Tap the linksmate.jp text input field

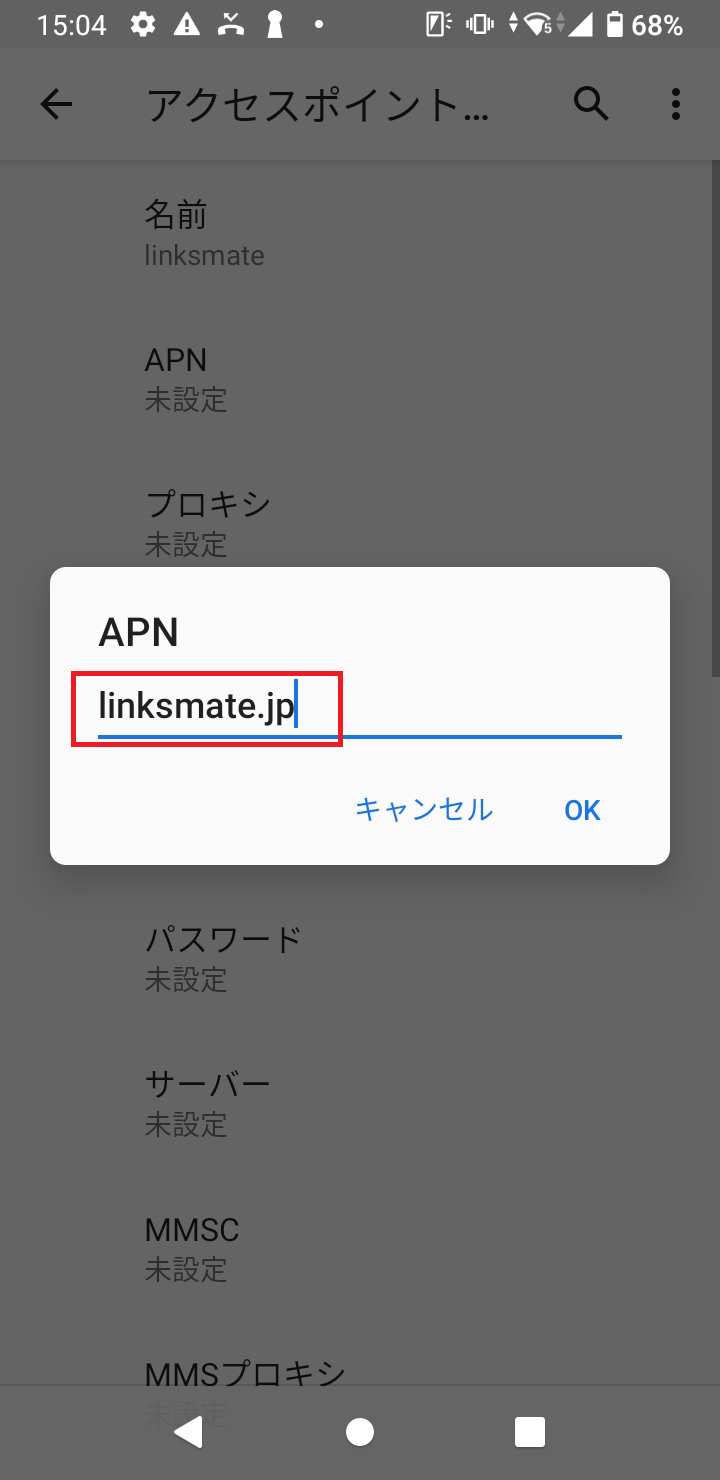coord(206,707)
